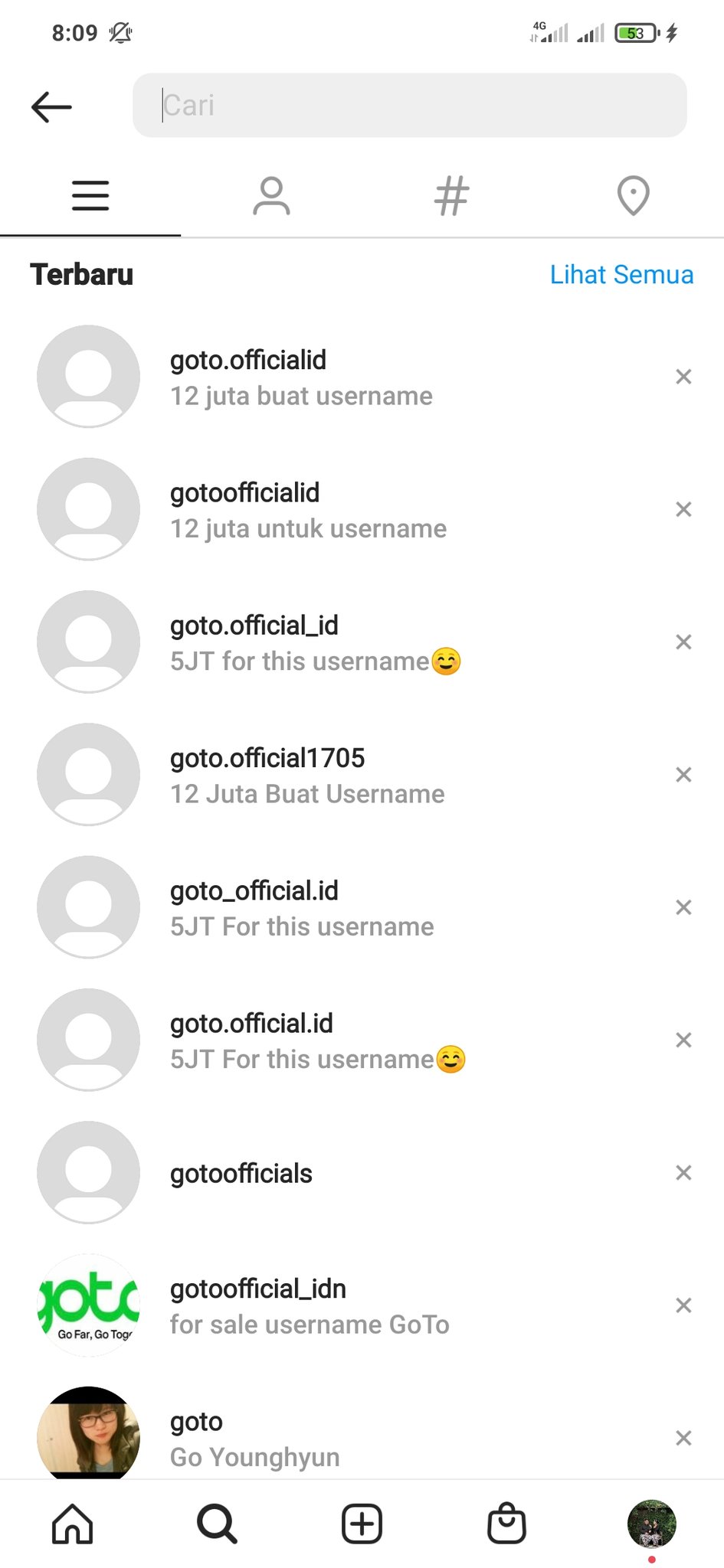
Task: Switch to the hashtag search tab
Action: coord(452,196)
